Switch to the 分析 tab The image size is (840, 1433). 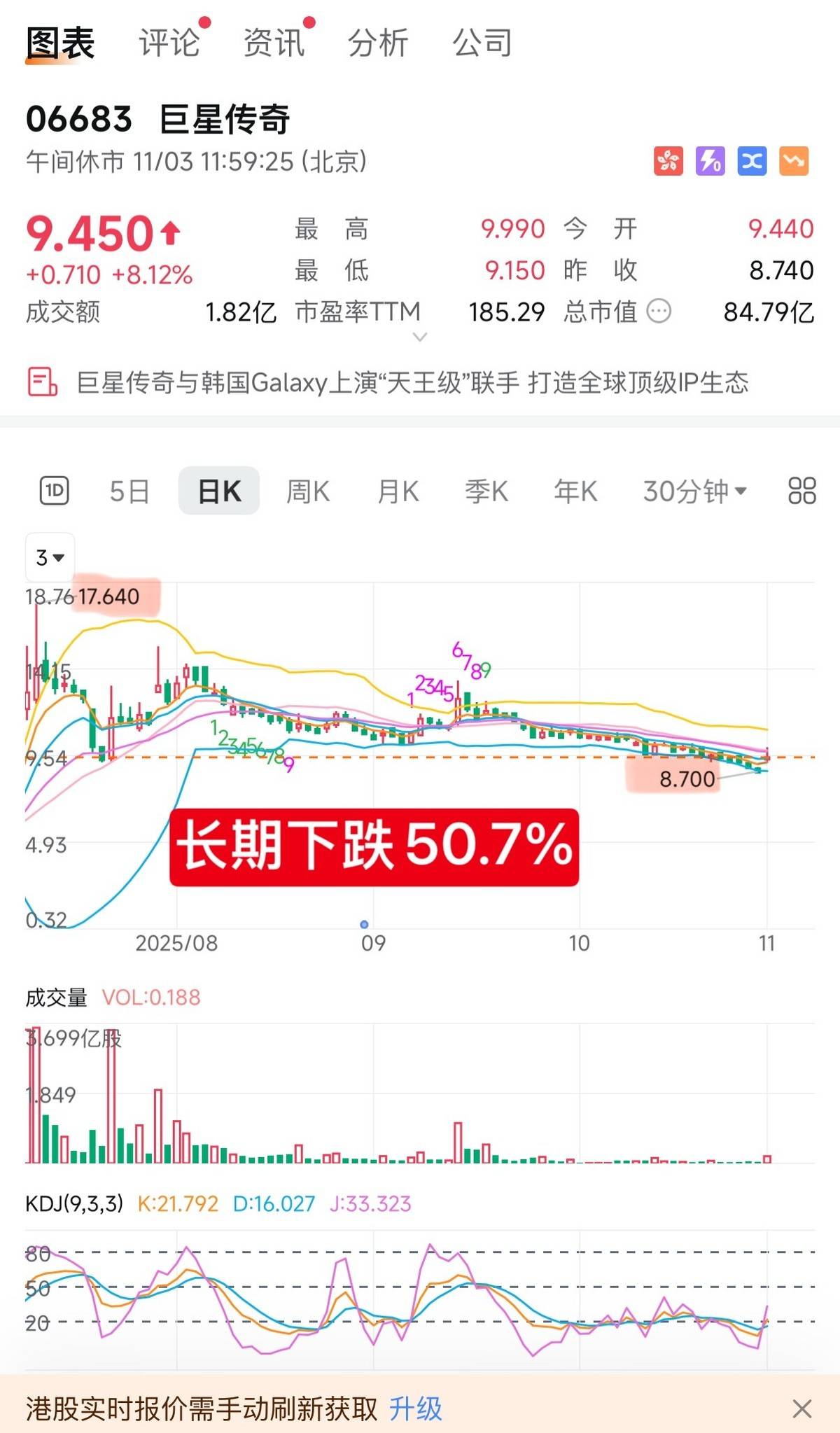(x=378, y=43)
